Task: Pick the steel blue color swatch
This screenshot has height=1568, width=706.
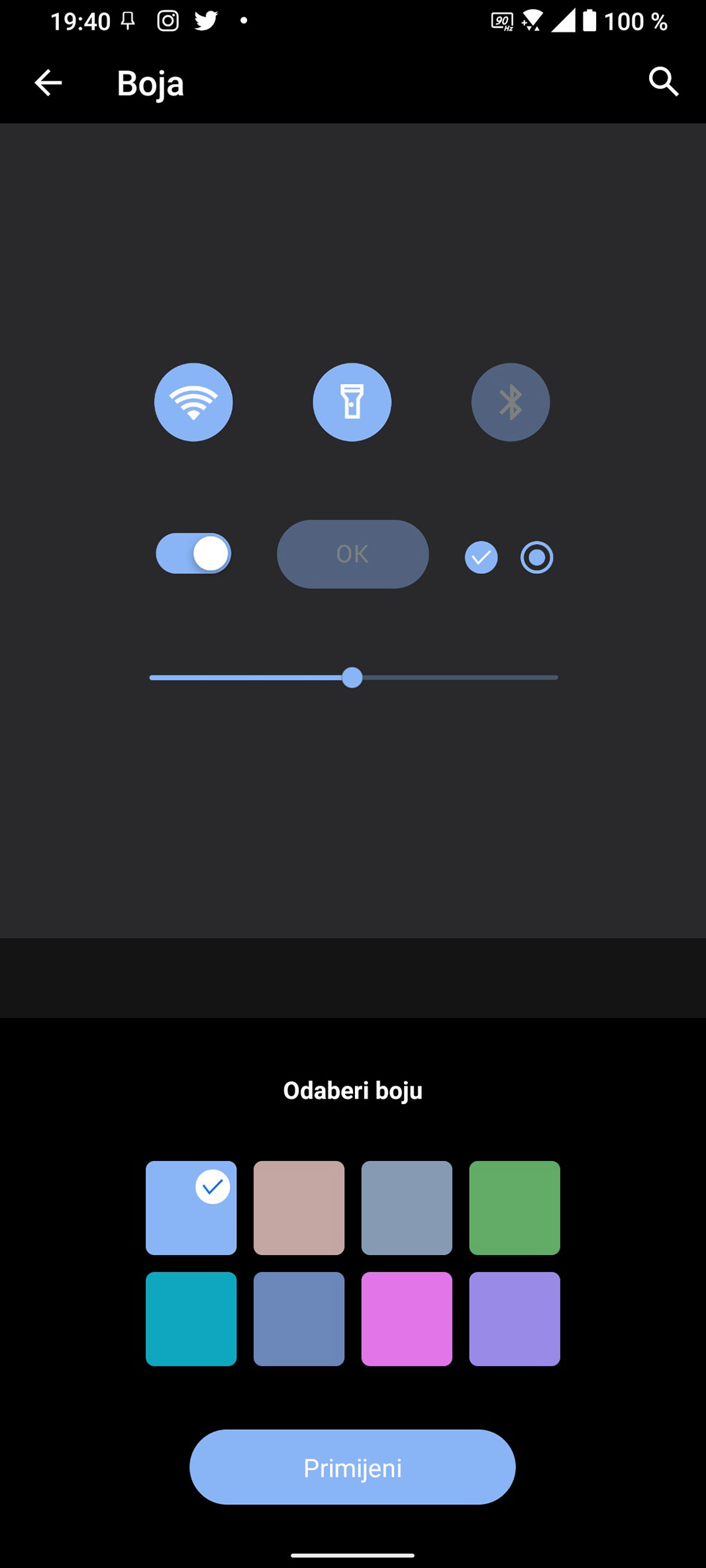Action: (299, 1319)
